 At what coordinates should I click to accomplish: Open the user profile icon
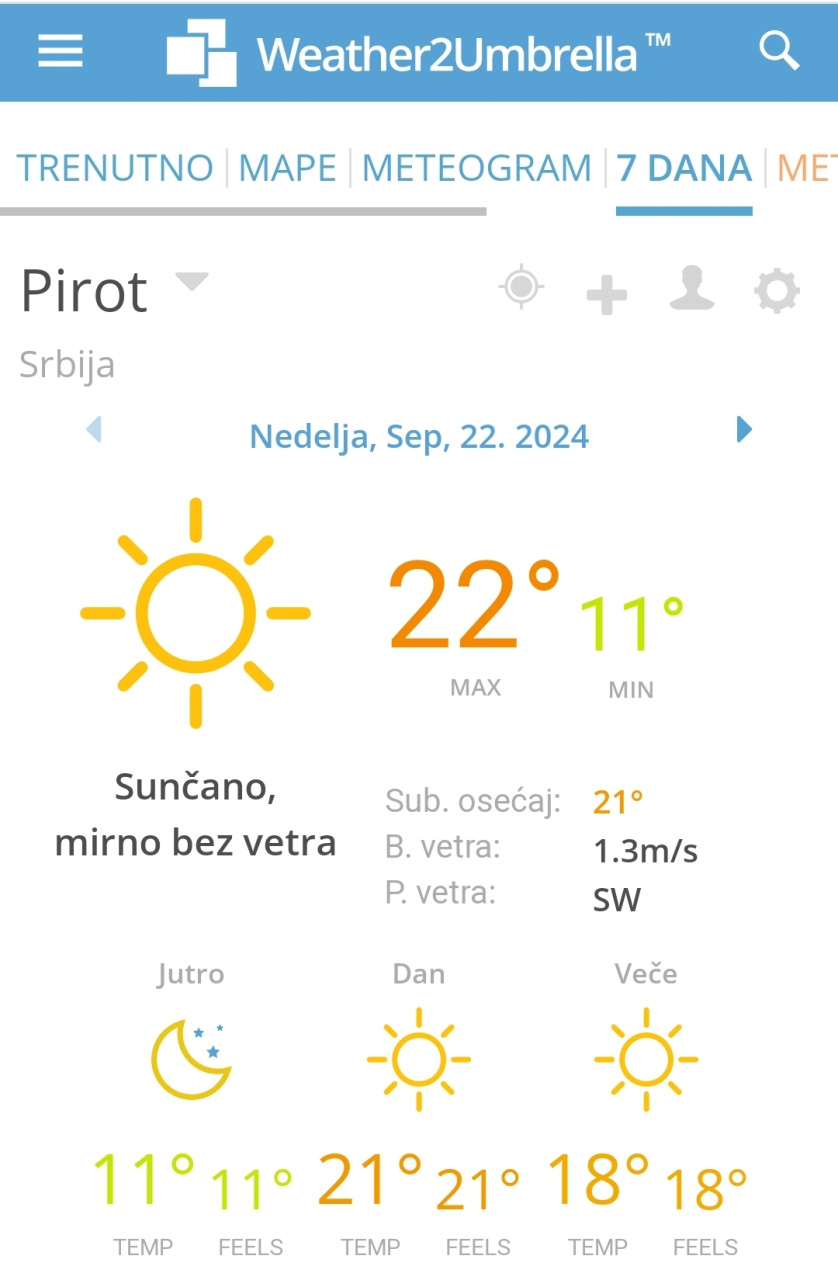click(692, 289)
